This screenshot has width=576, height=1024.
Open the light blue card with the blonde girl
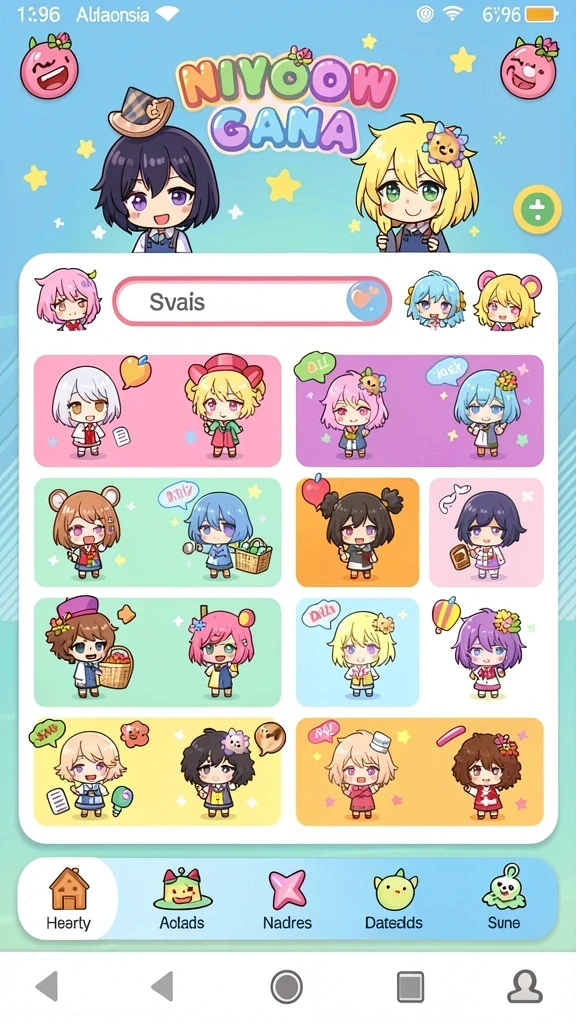coord(357,652)
